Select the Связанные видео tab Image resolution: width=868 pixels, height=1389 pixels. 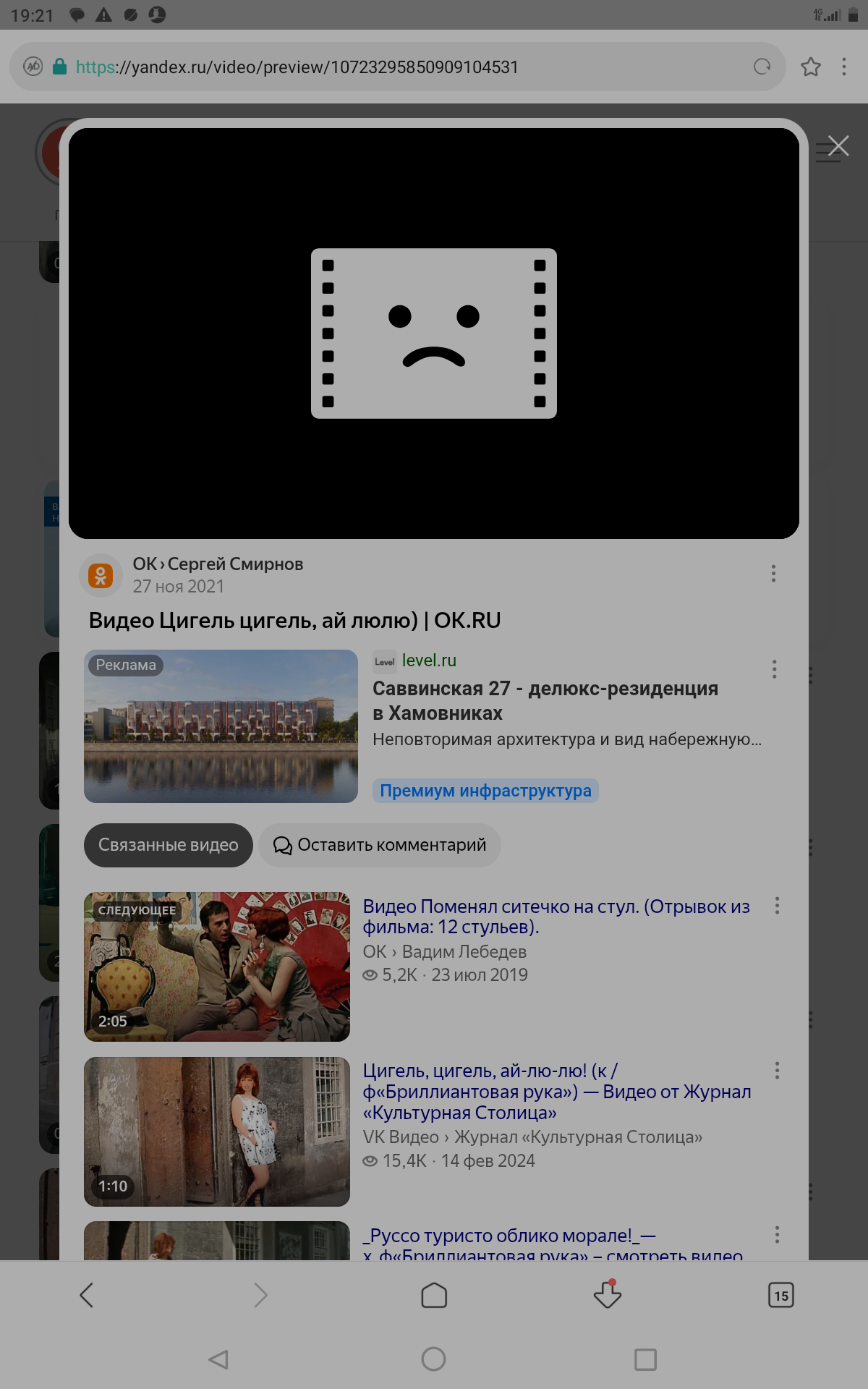click(x=168, y=845)
